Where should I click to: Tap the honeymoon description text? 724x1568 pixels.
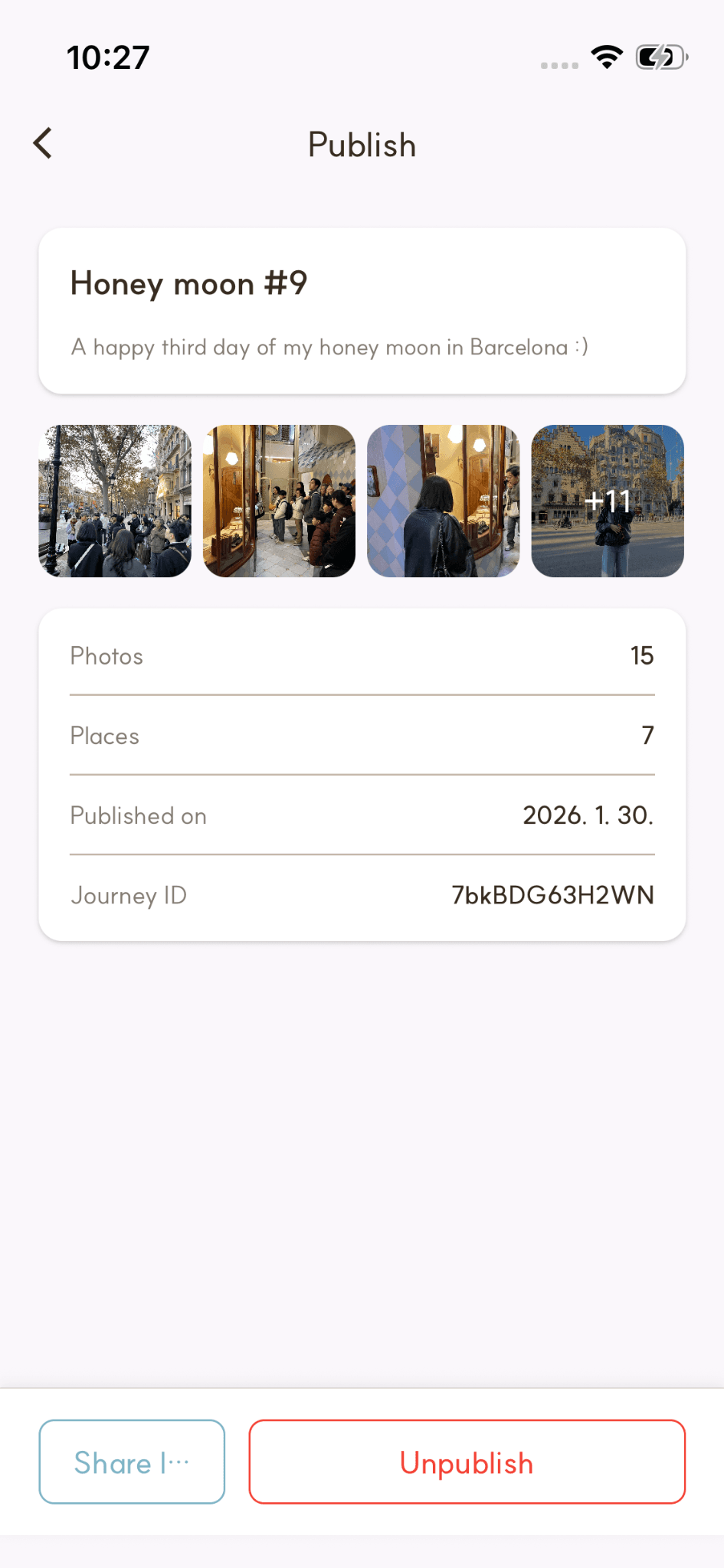[x=329, y=348]
